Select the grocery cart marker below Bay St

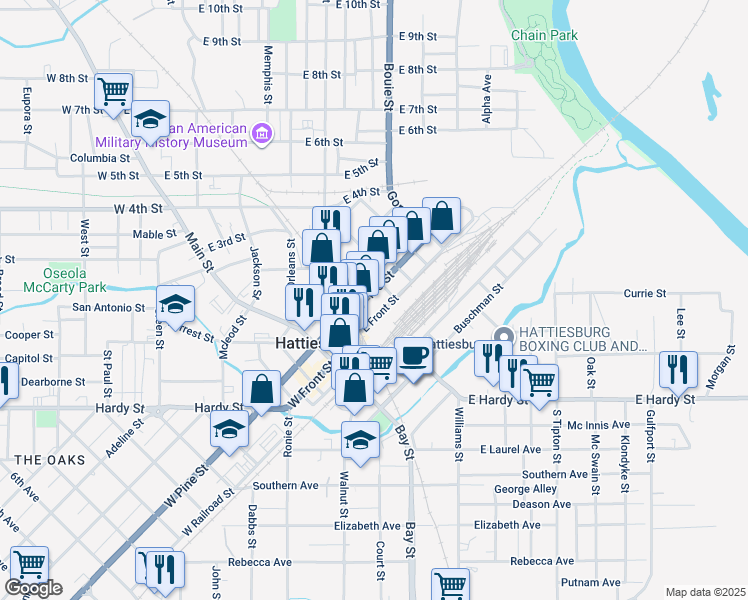click(451, 585)
